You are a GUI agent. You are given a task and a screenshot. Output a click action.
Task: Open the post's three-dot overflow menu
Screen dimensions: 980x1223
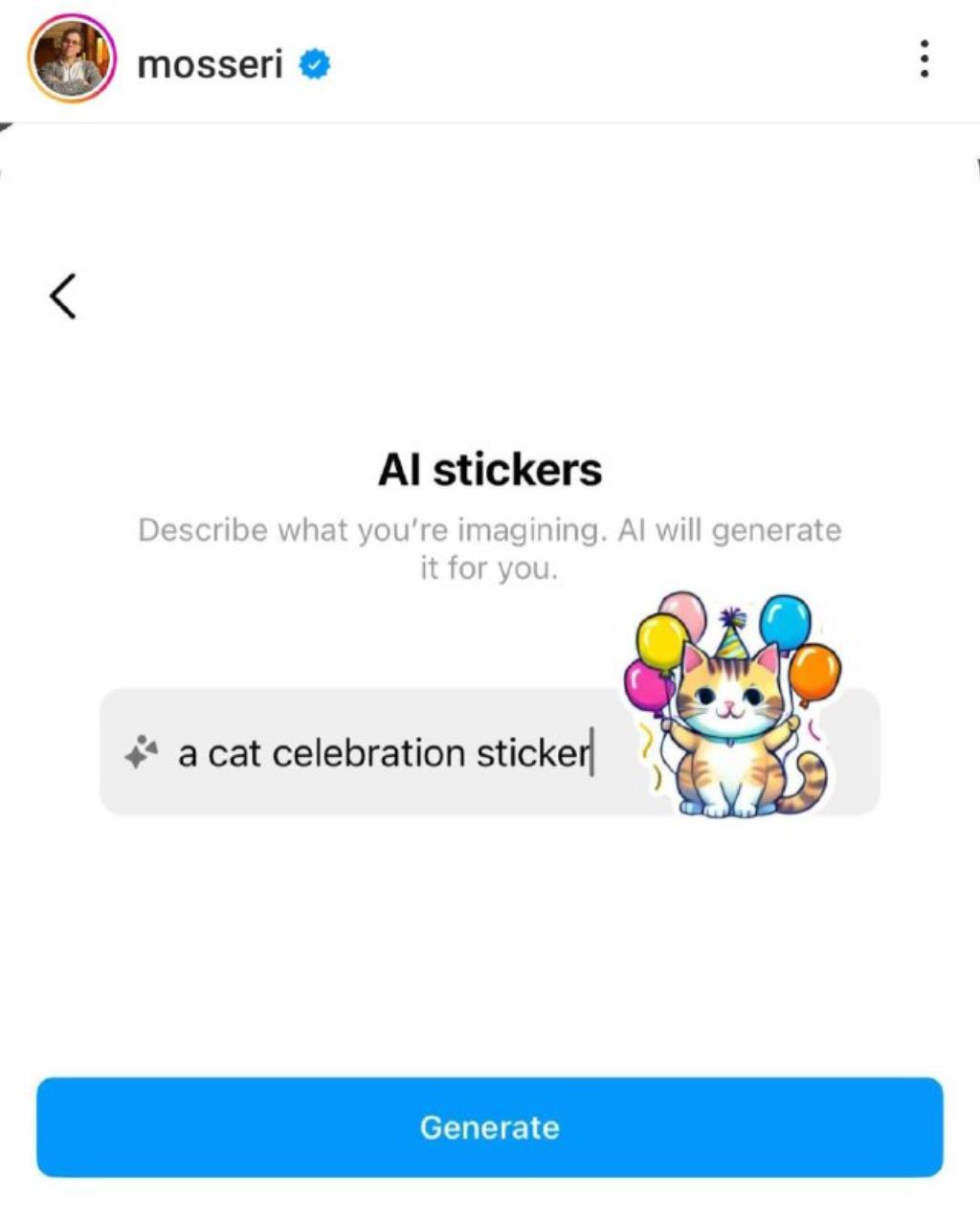pos(924,59)
